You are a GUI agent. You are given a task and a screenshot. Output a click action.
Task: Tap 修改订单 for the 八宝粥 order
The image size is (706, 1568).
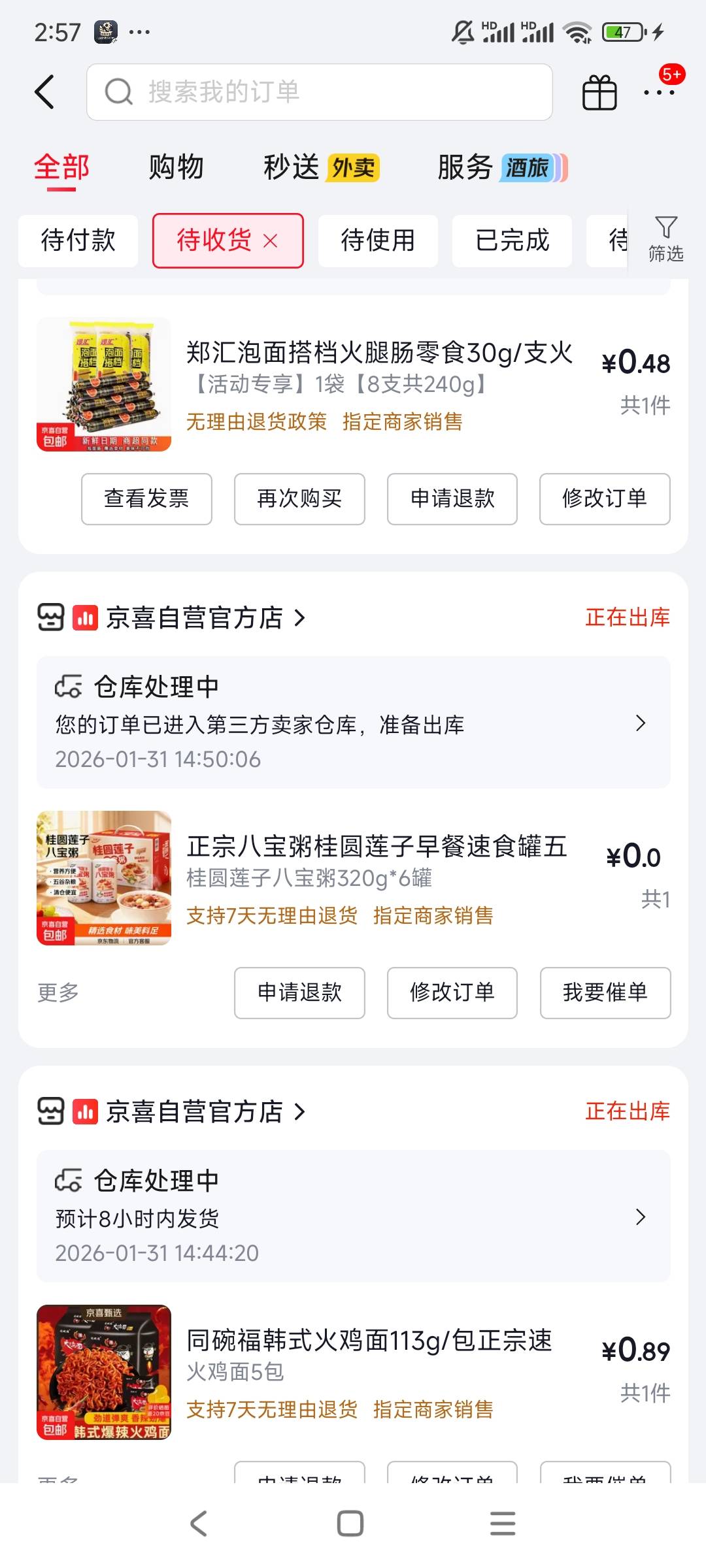(452, 992)
